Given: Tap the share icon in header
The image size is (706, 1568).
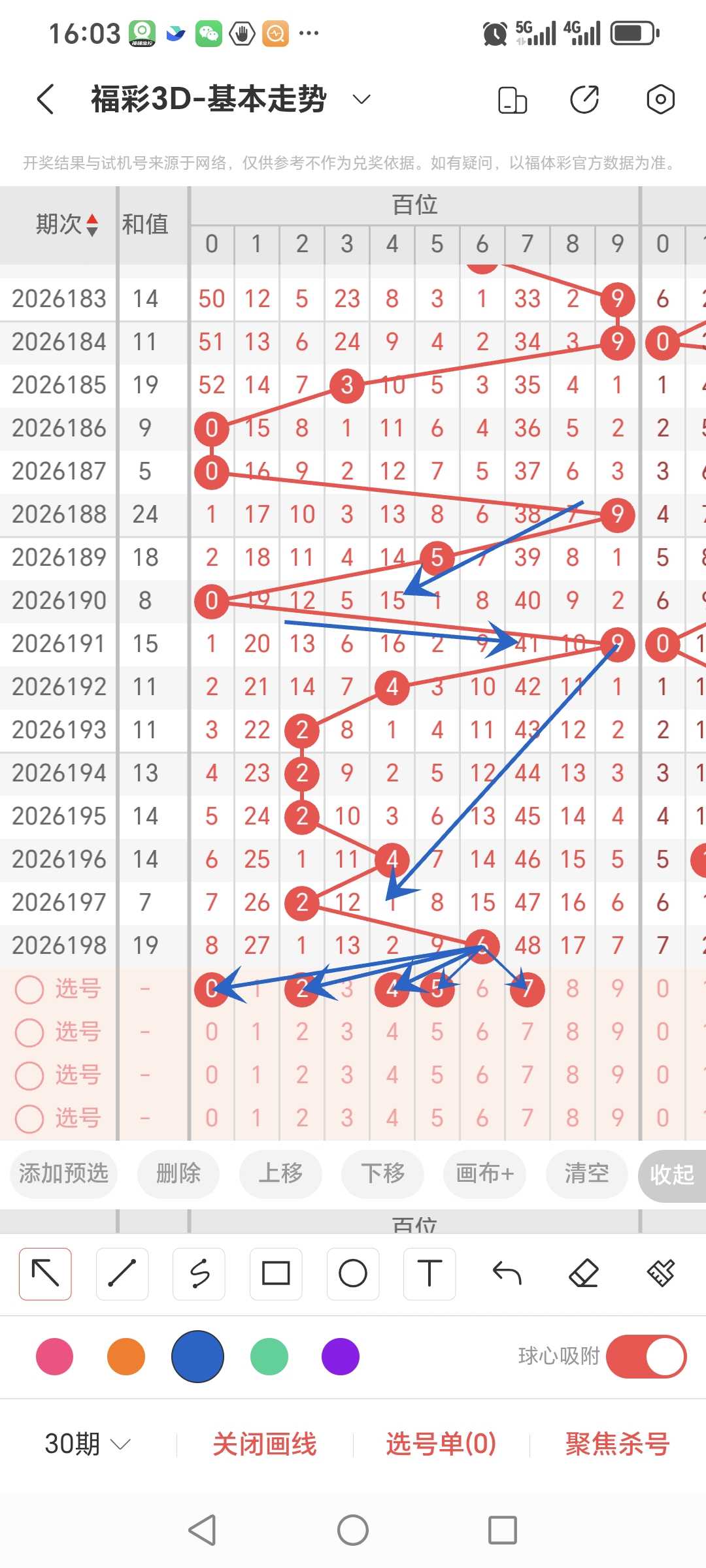Looking at the screenshot, I should pos(584,99).
